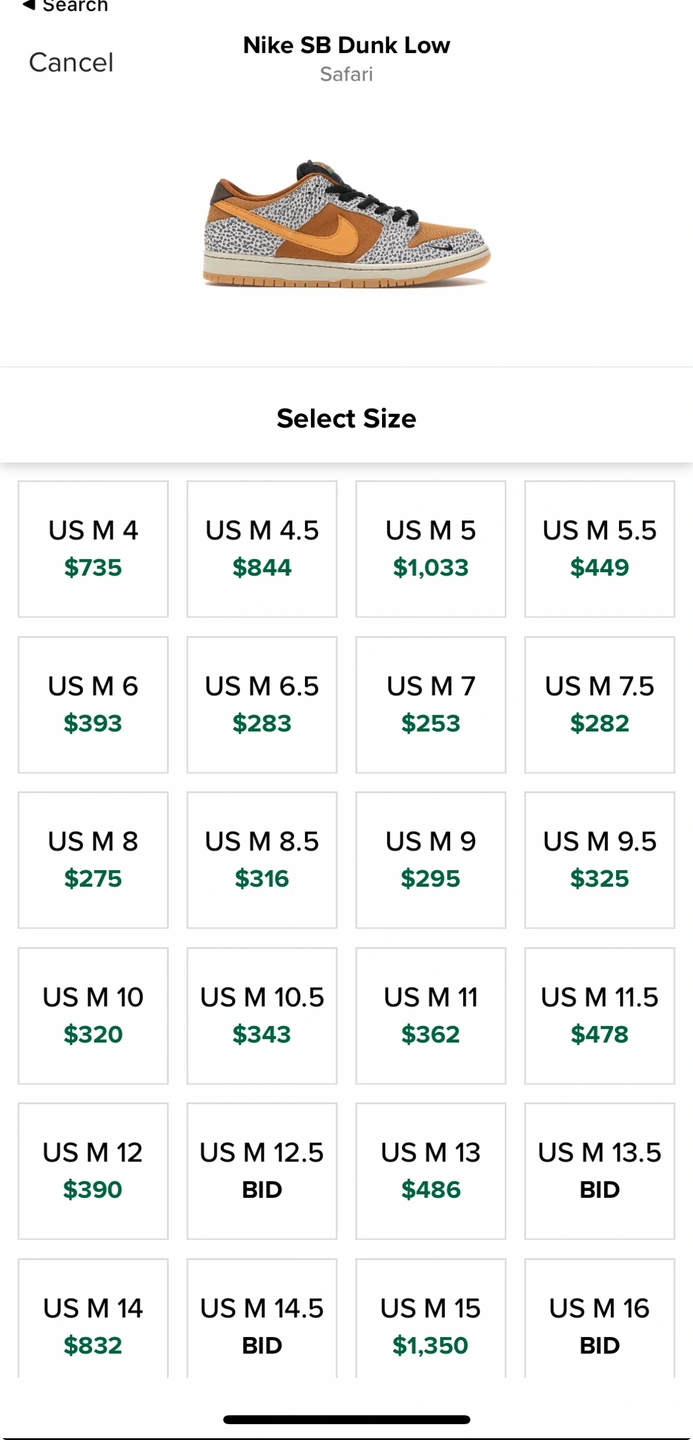Image resolution: width=693 pixels, height=1440 pixels.
Task: Choose US M 6 at $393
Action: tap(93, 705)
